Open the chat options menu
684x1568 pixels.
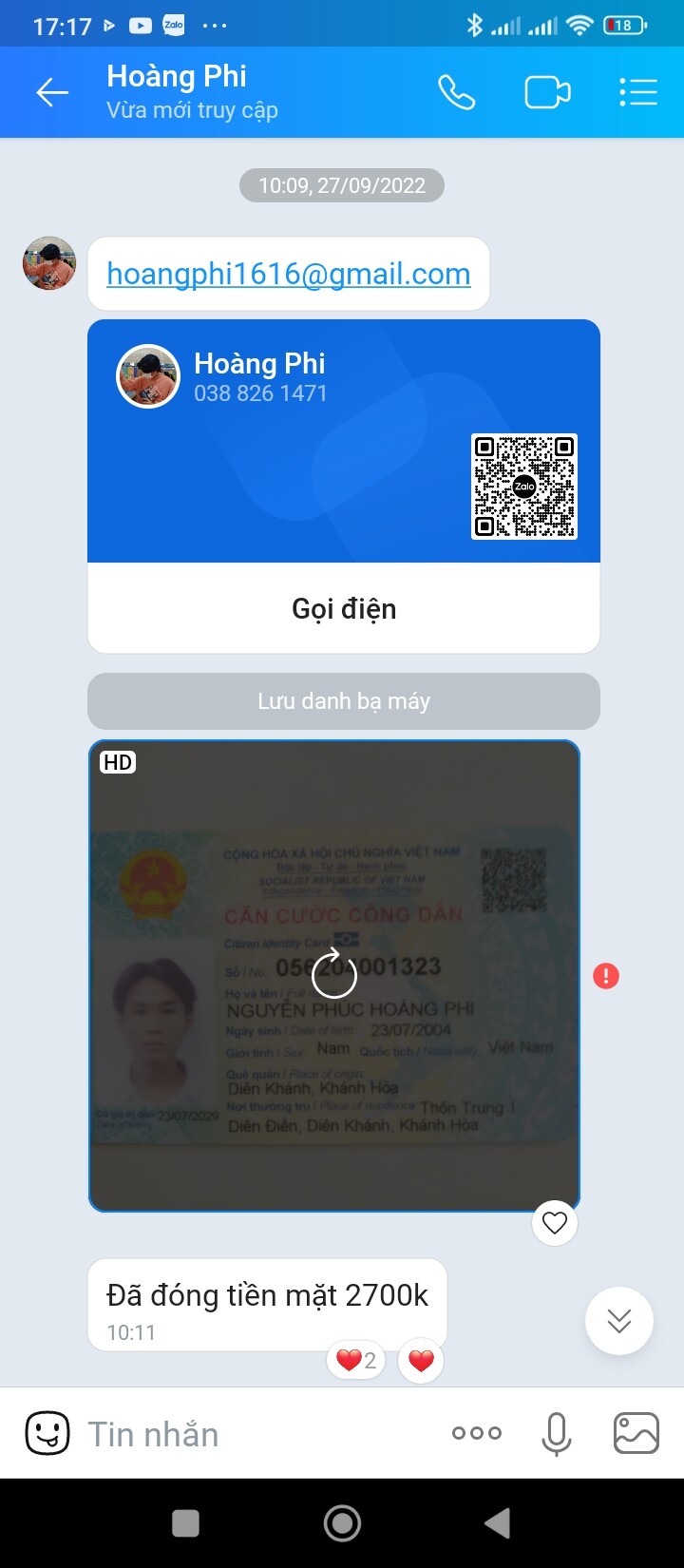pyautogui.click(x=637, y=92)
